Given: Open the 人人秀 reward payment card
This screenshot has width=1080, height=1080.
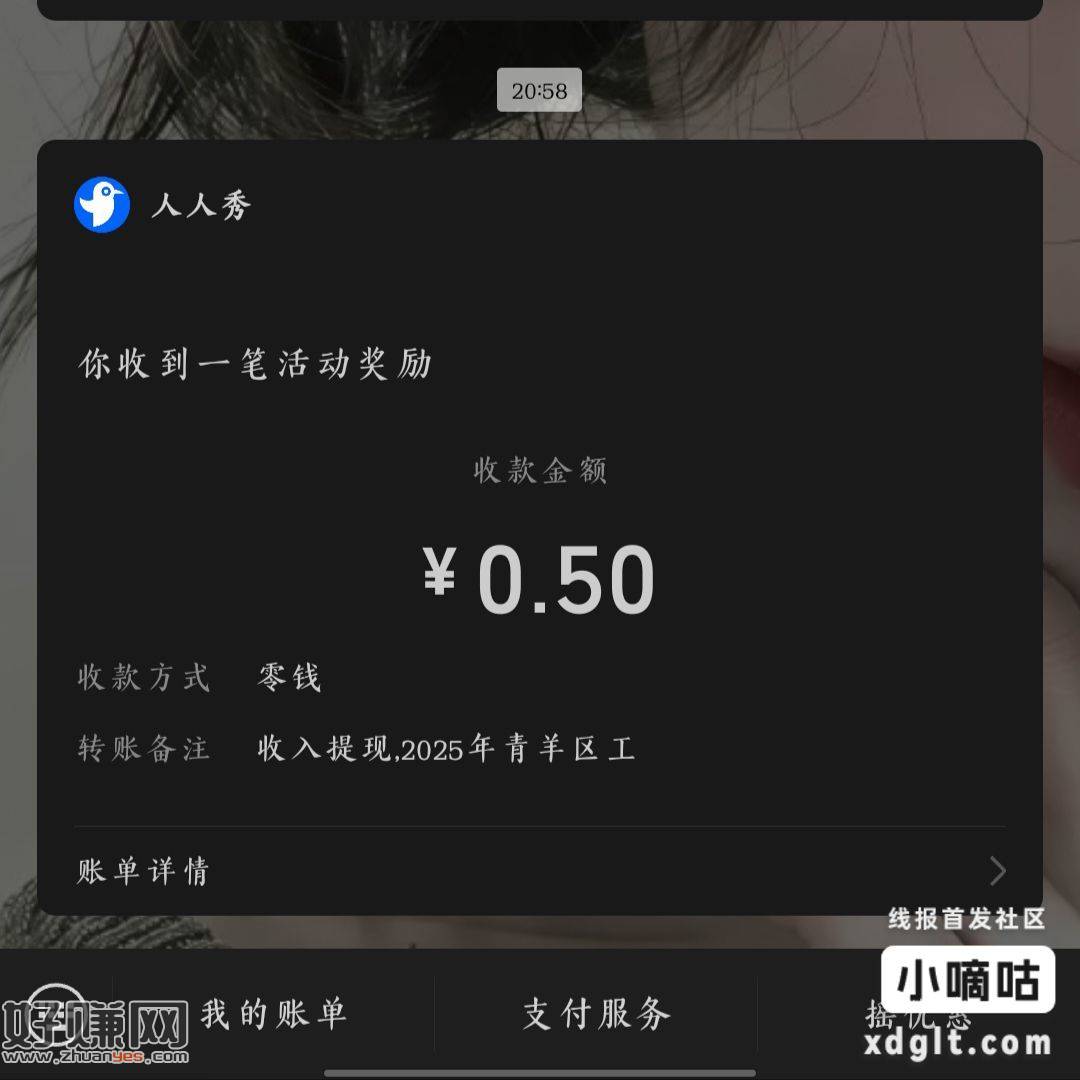Looking at the screenshot, I should tap(540, 500).
